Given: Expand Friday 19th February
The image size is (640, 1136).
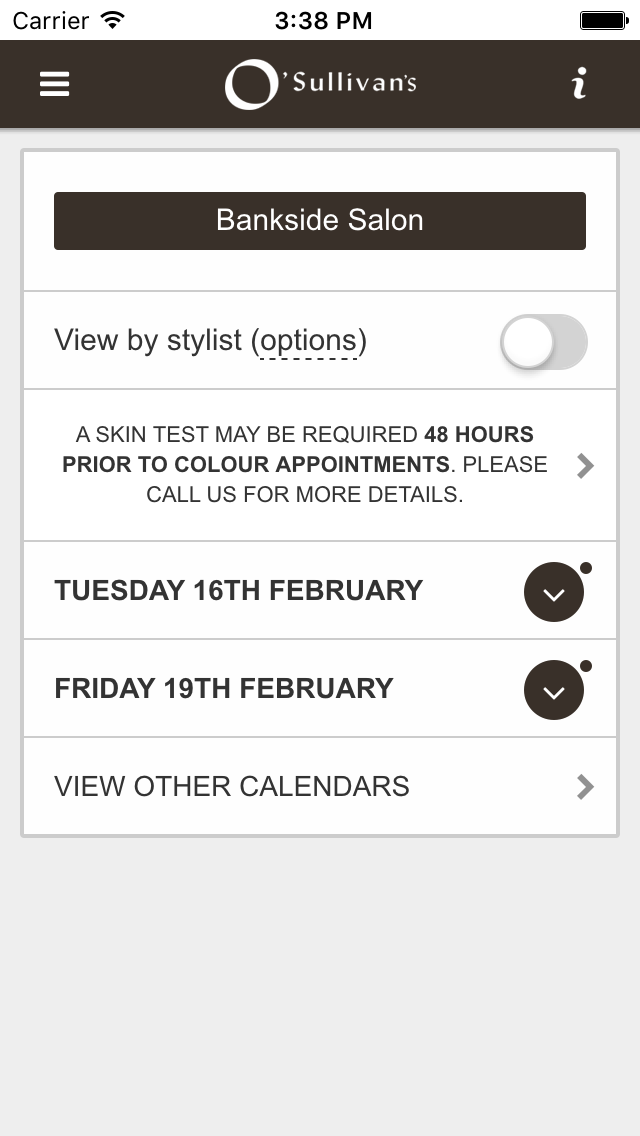Looking at the screenshot, I should (x=554, y=690).
